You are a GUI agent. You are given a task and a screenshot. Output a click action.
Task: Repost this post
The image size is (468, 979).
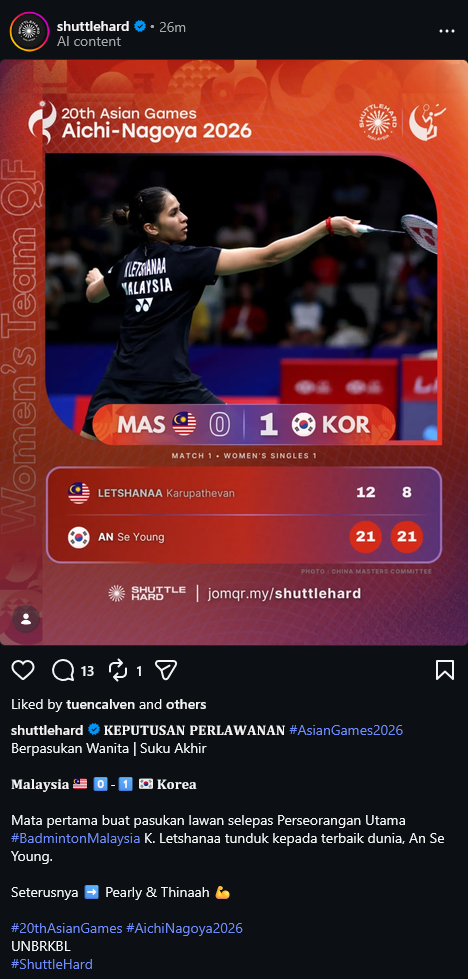tap(118, 671)
